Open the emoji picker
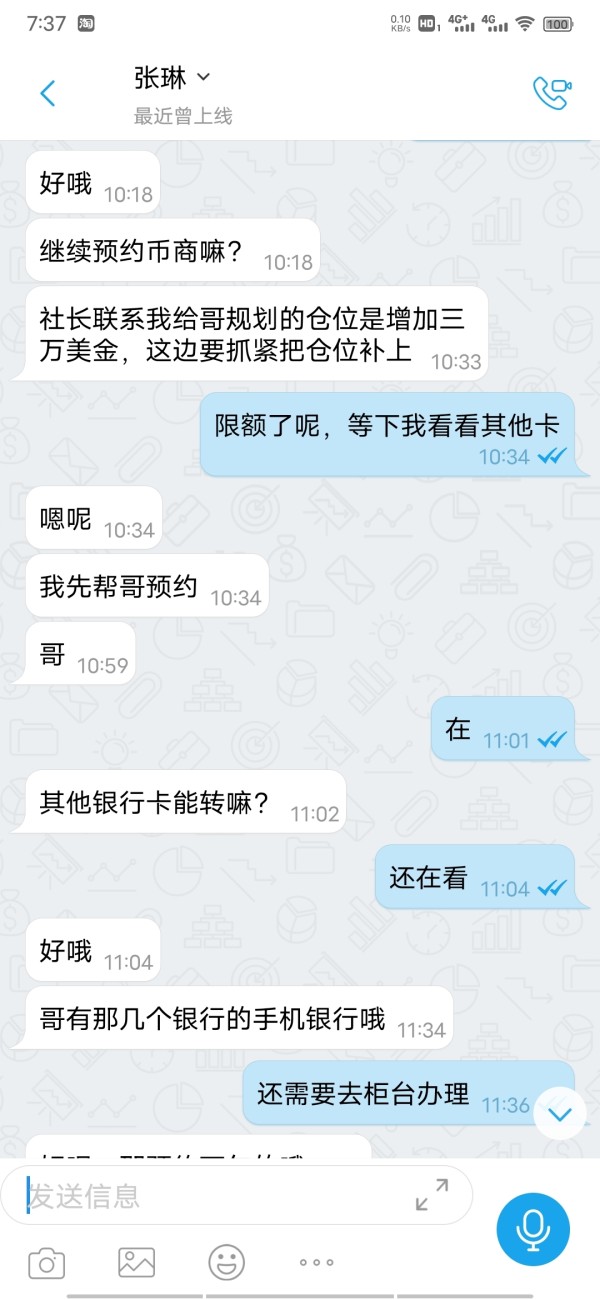 (x=226, y=1263)
